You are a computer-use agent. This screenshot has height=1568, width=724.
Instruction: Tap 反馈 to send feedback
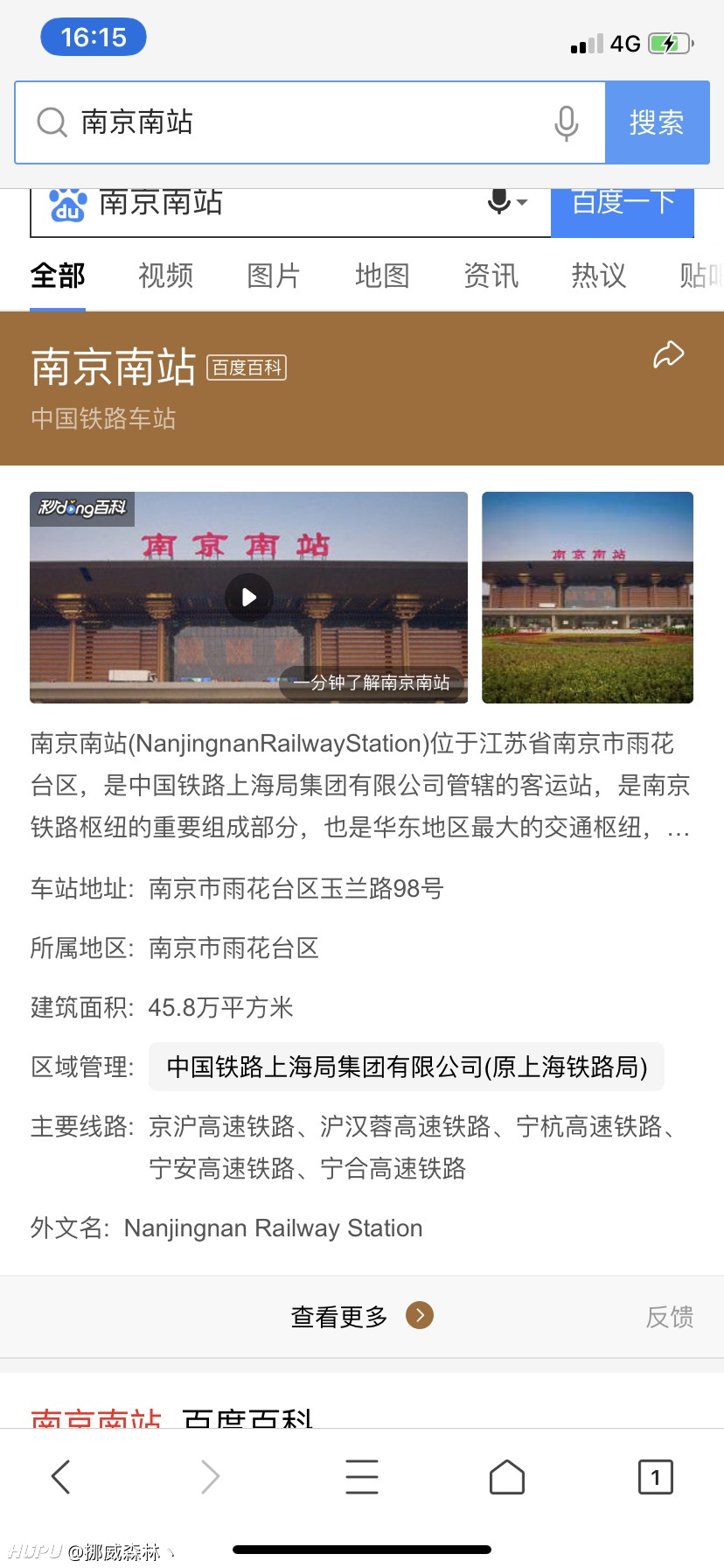click(670, 1317)
